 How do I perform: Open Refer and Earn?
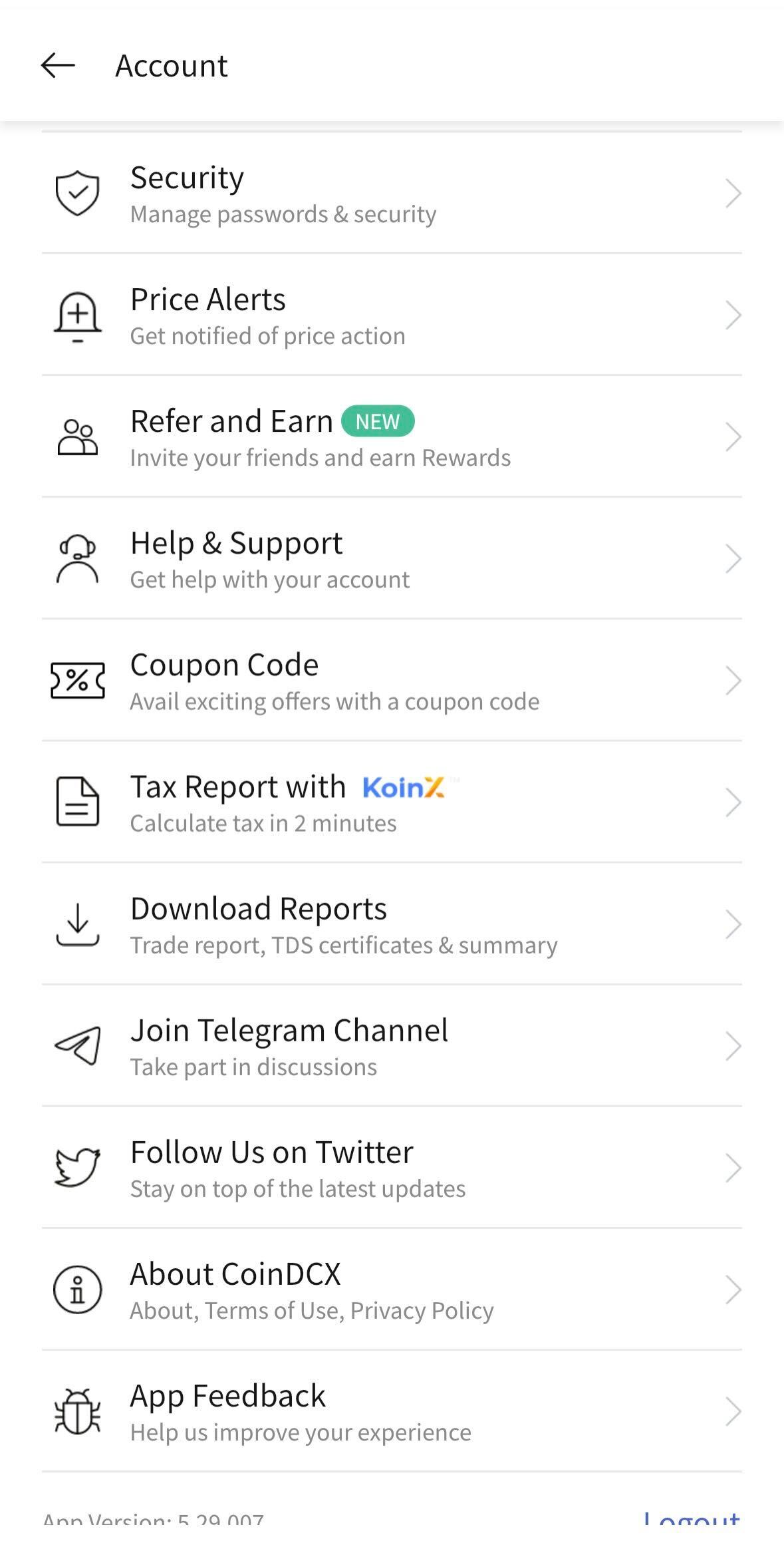[x=392, y=436]
